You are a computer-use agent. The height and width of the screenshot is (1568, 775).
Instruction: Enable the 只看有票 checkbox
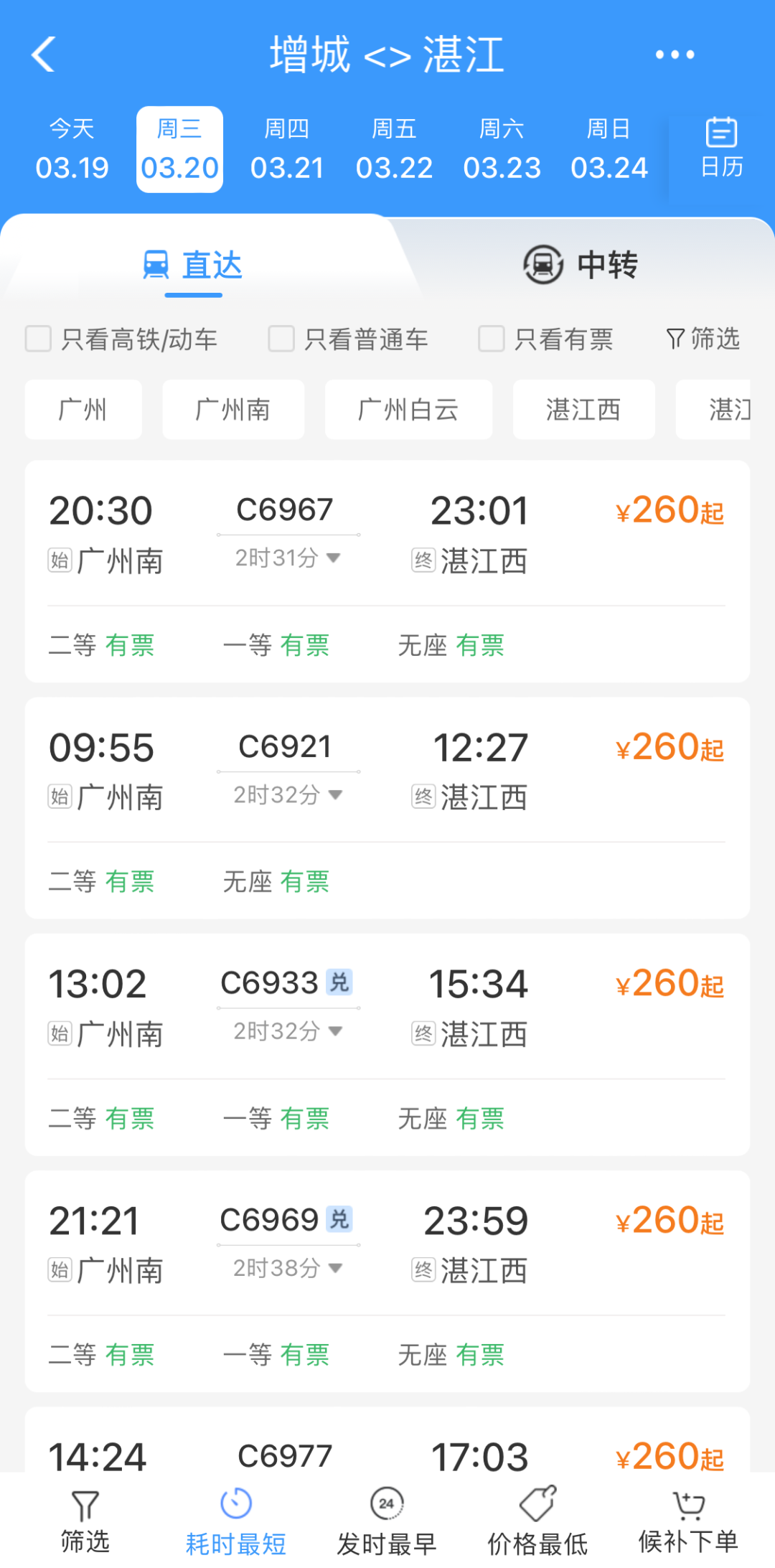point(492,339)
